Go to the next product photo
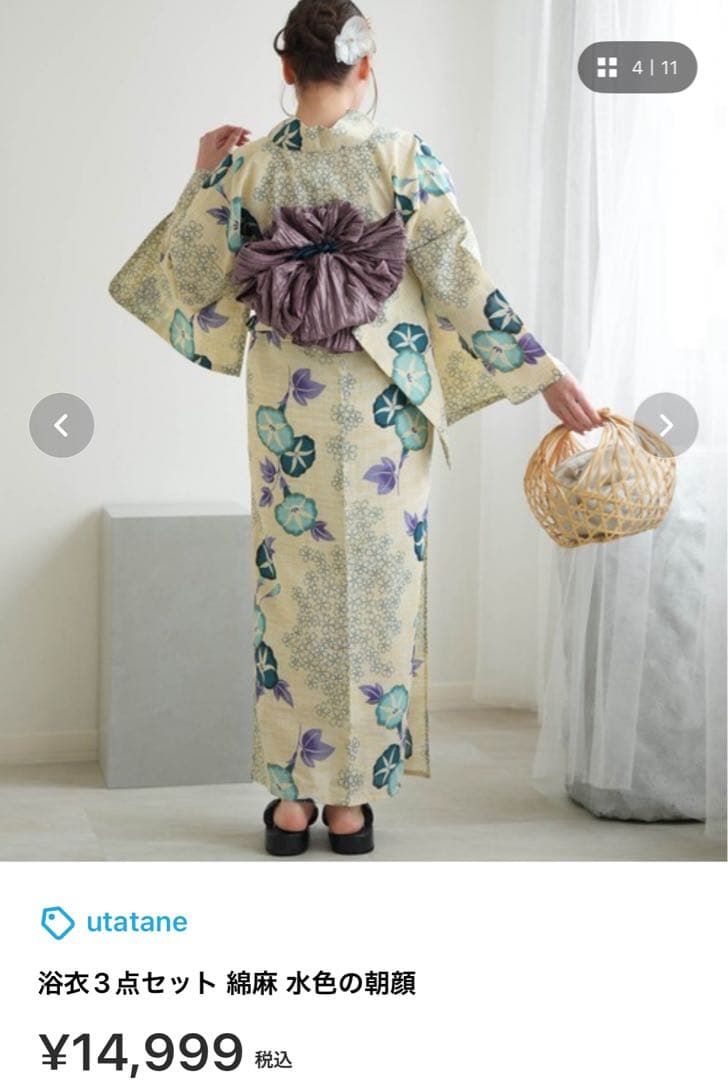Viewport: 728px width, 1080px height. (665, 425)
